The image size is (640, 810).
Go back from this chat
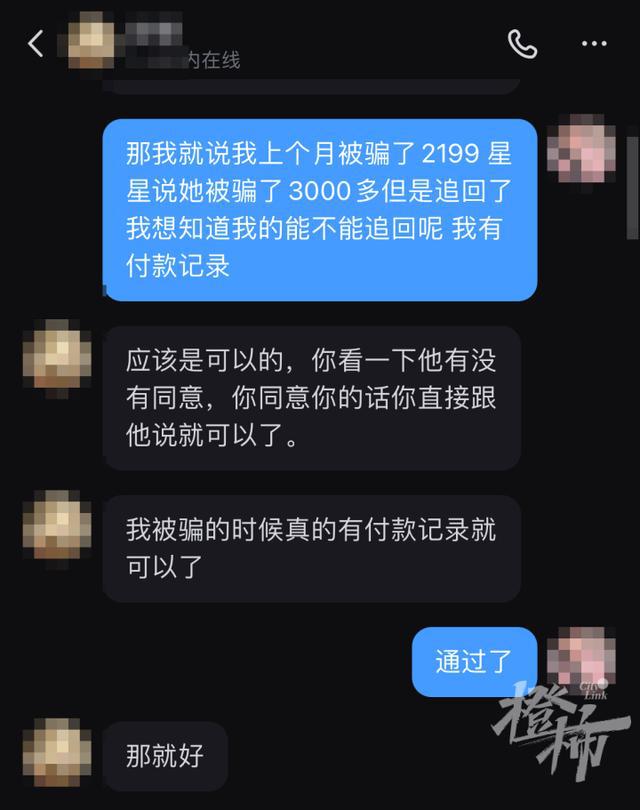point(36,43)
